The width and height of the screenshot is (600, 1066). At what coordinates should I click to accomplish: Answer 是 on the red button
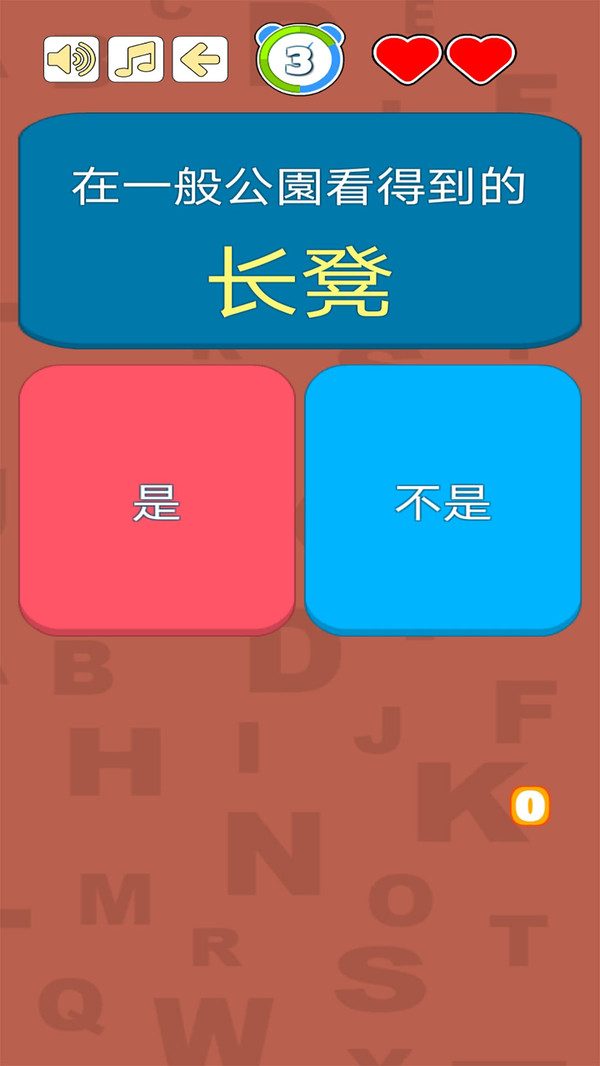[x=157, y=500]
